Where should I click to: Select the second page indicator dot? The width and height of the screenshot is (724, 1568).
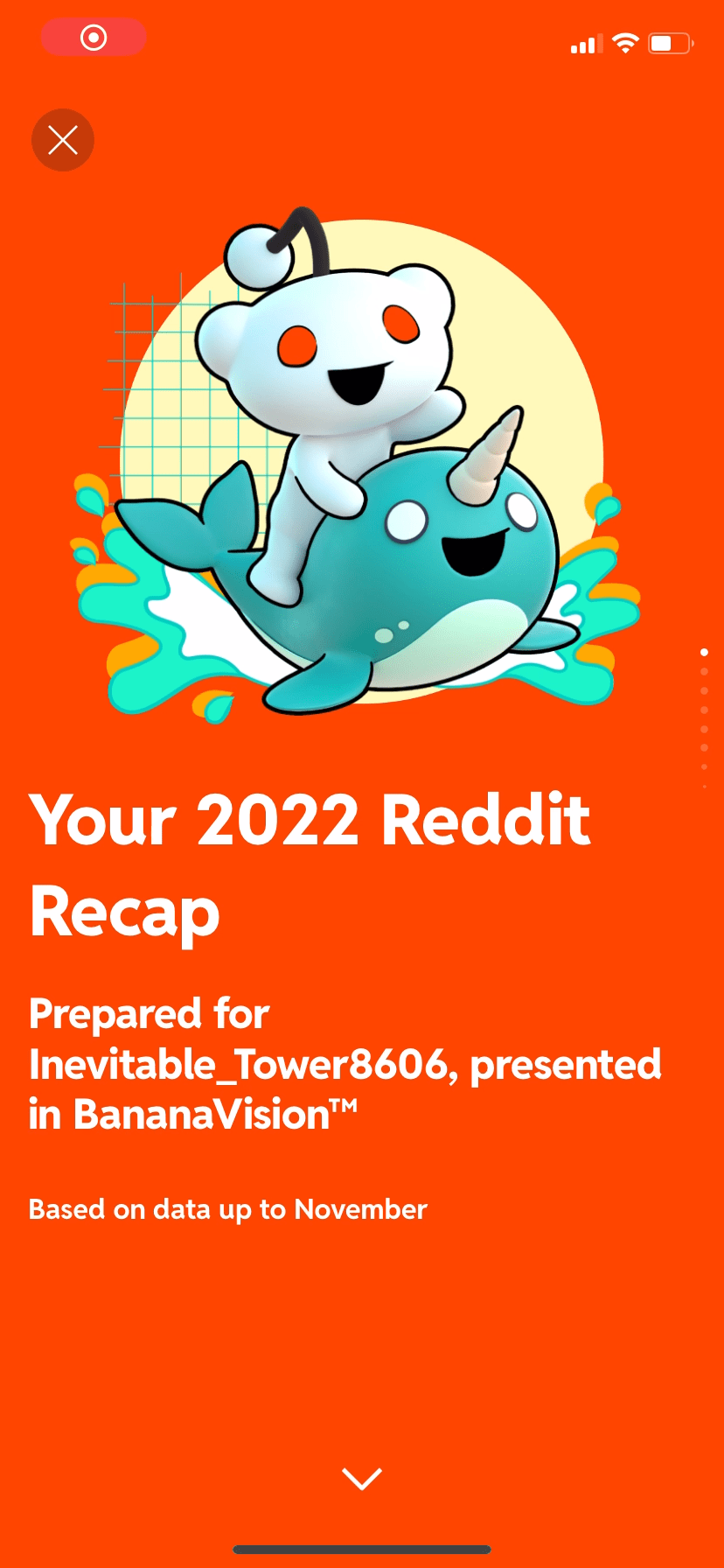[706, 672]
